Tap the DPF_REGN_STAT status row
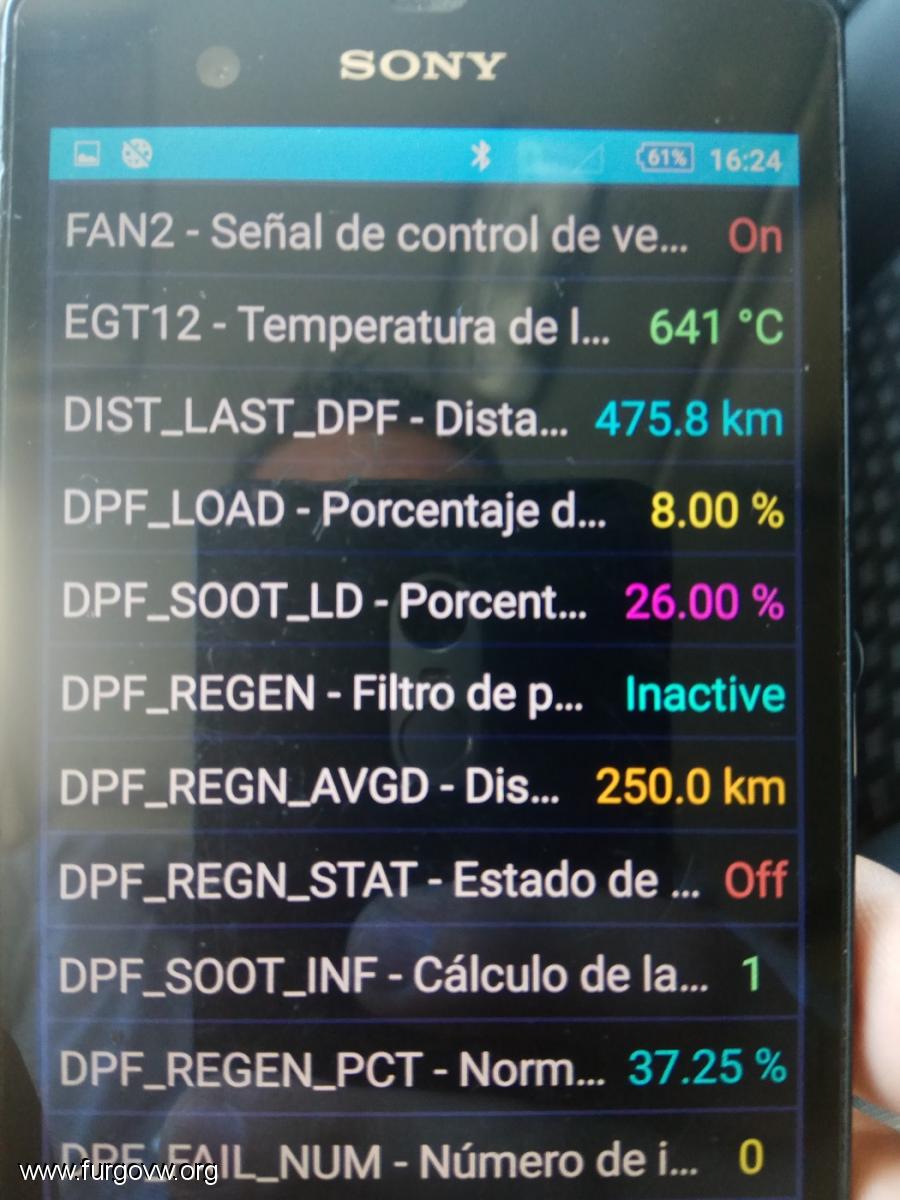The width and height of the screenshot is (900, 1200). (x=420, y=880)
